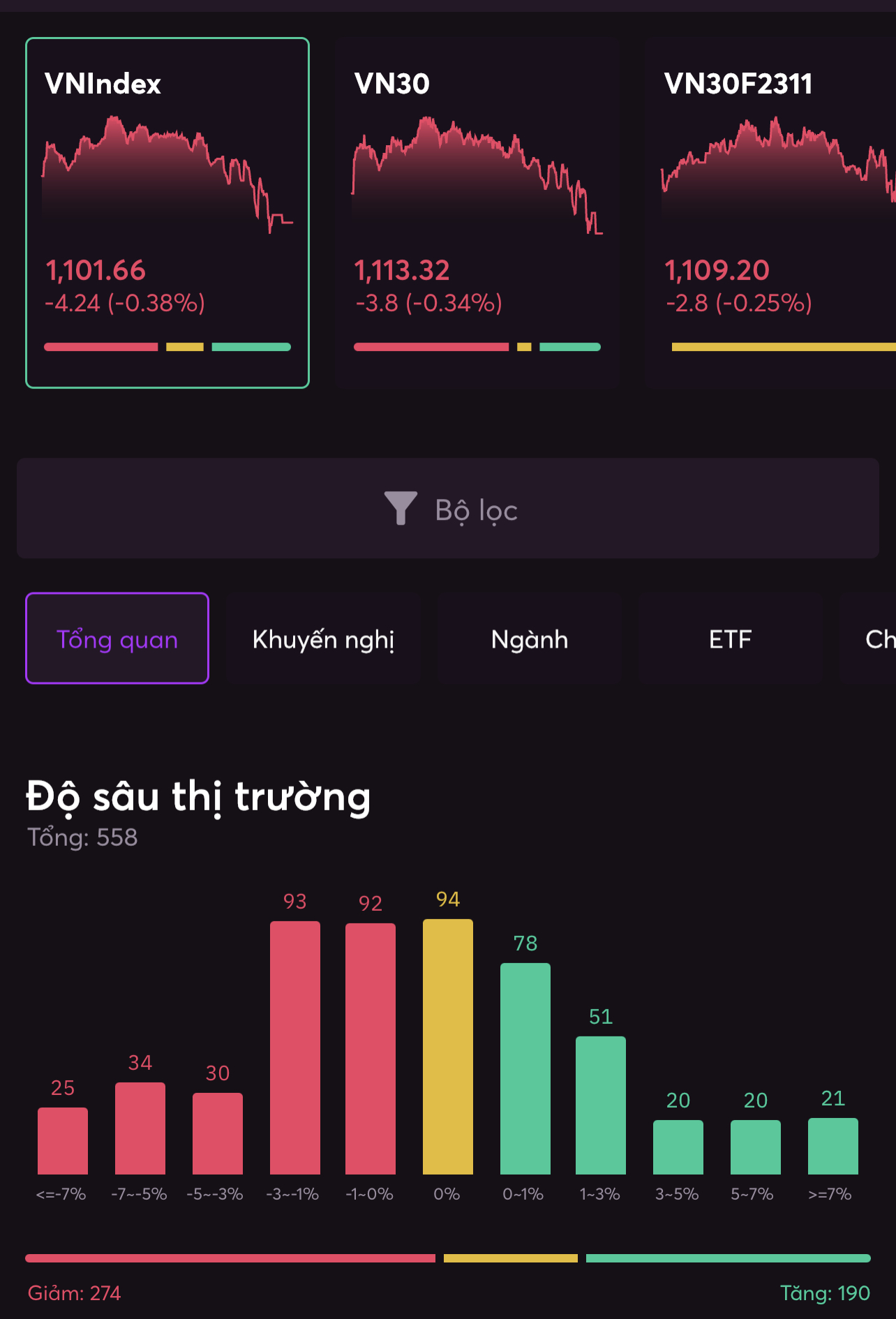This screenshot has height=1319, width=896.
Task: Open the Ngành category tab
Action: click(x=529, y=639)
